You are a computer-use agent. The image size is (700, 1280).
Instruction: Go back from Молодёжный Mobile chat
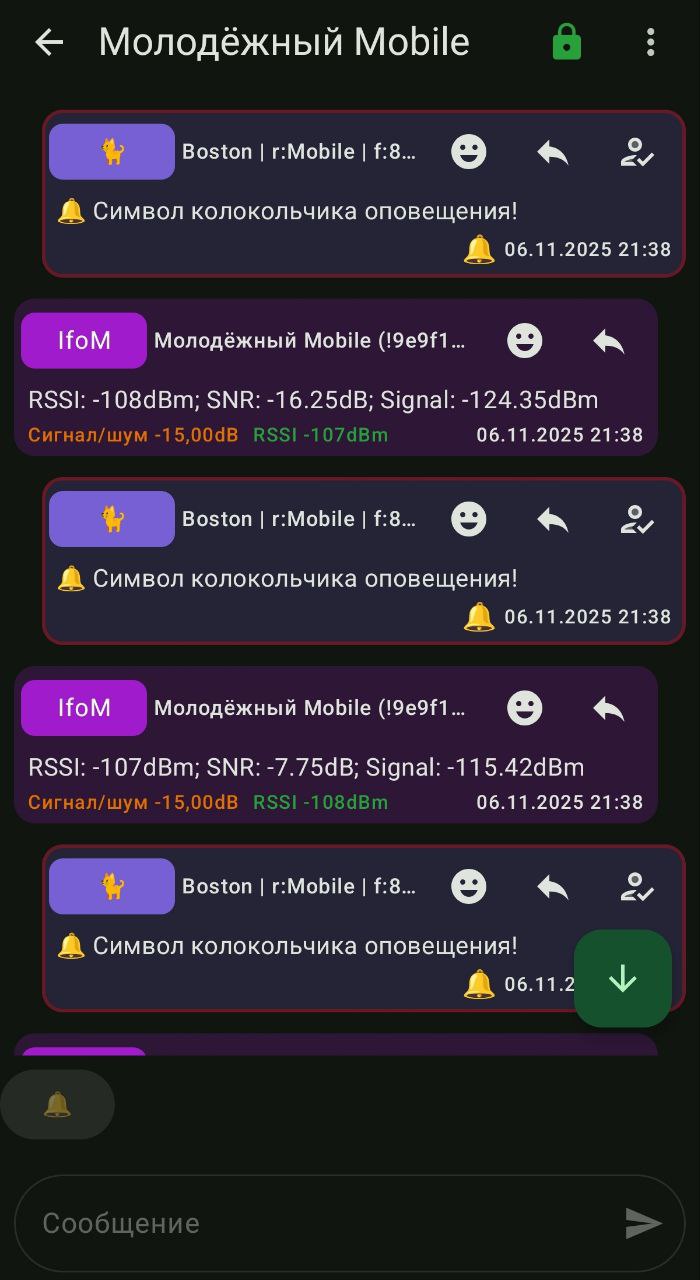pos(49,42)
